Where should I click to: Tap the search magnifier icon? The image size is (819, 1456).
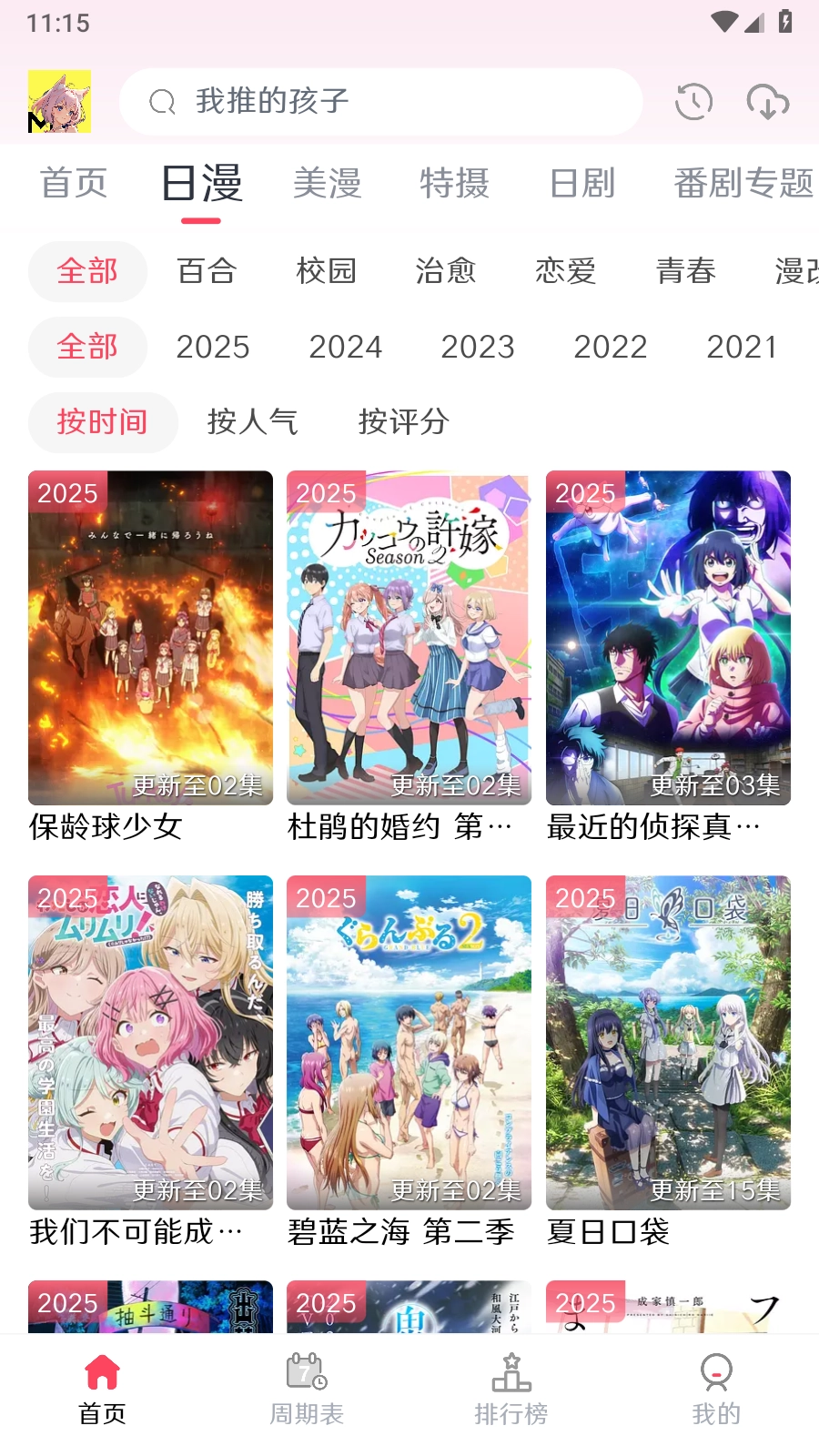pyautogui.click(x=163, y=102)
